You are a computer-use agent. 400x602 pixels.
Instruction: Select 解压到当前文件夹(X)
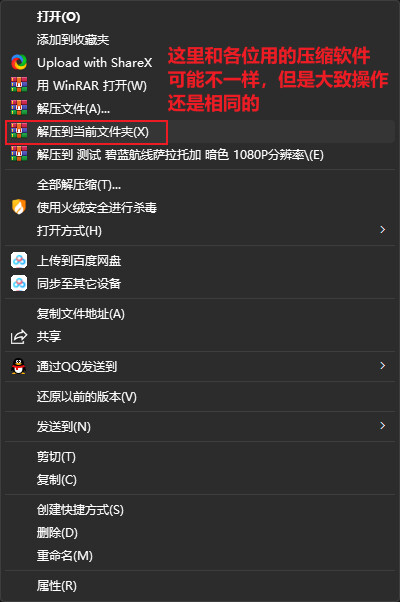click(200, 132)
